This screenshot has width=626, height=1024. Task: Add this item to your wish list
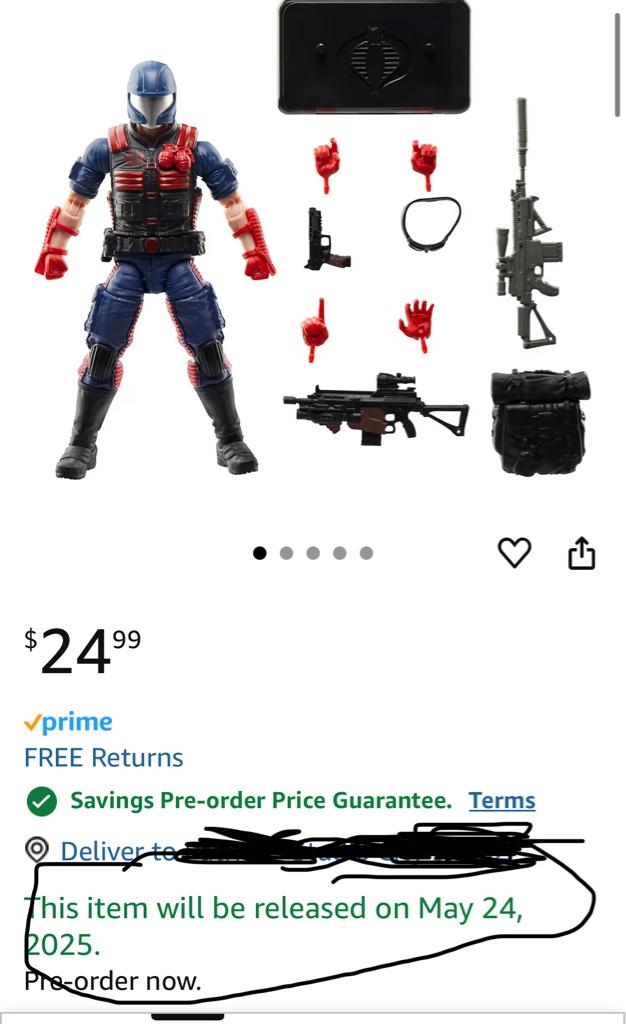coord(514,552)
